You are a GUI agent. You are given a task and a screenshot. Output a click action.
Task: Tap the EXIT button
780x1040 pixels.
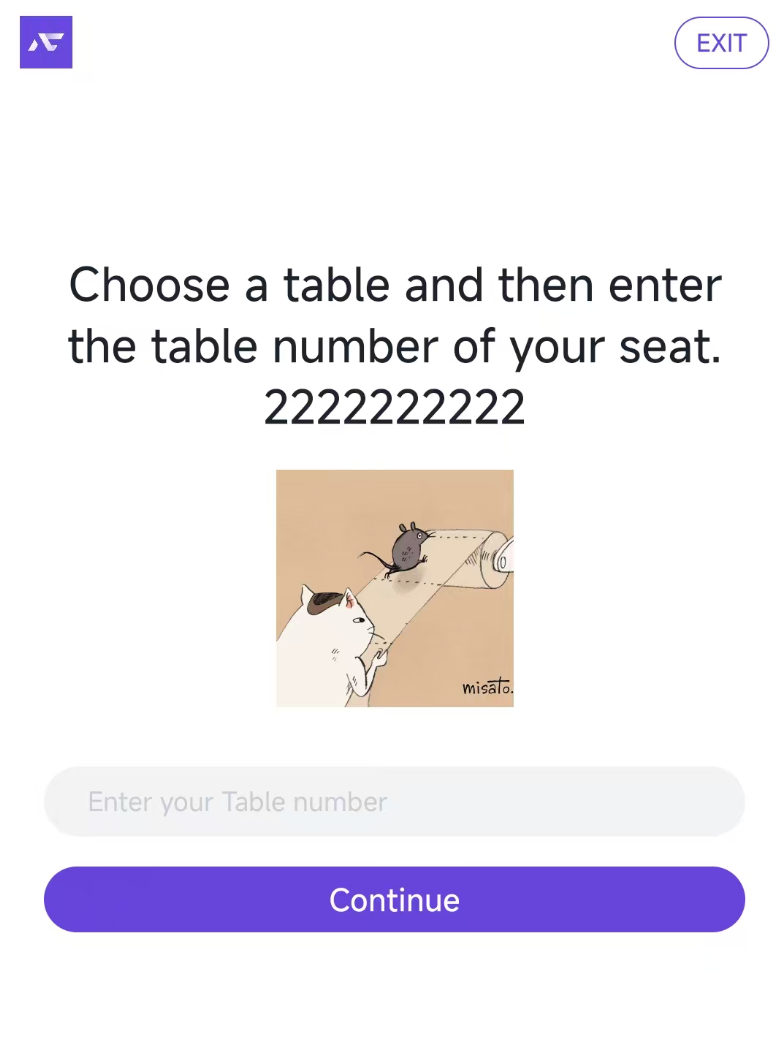tap(721, 43)
